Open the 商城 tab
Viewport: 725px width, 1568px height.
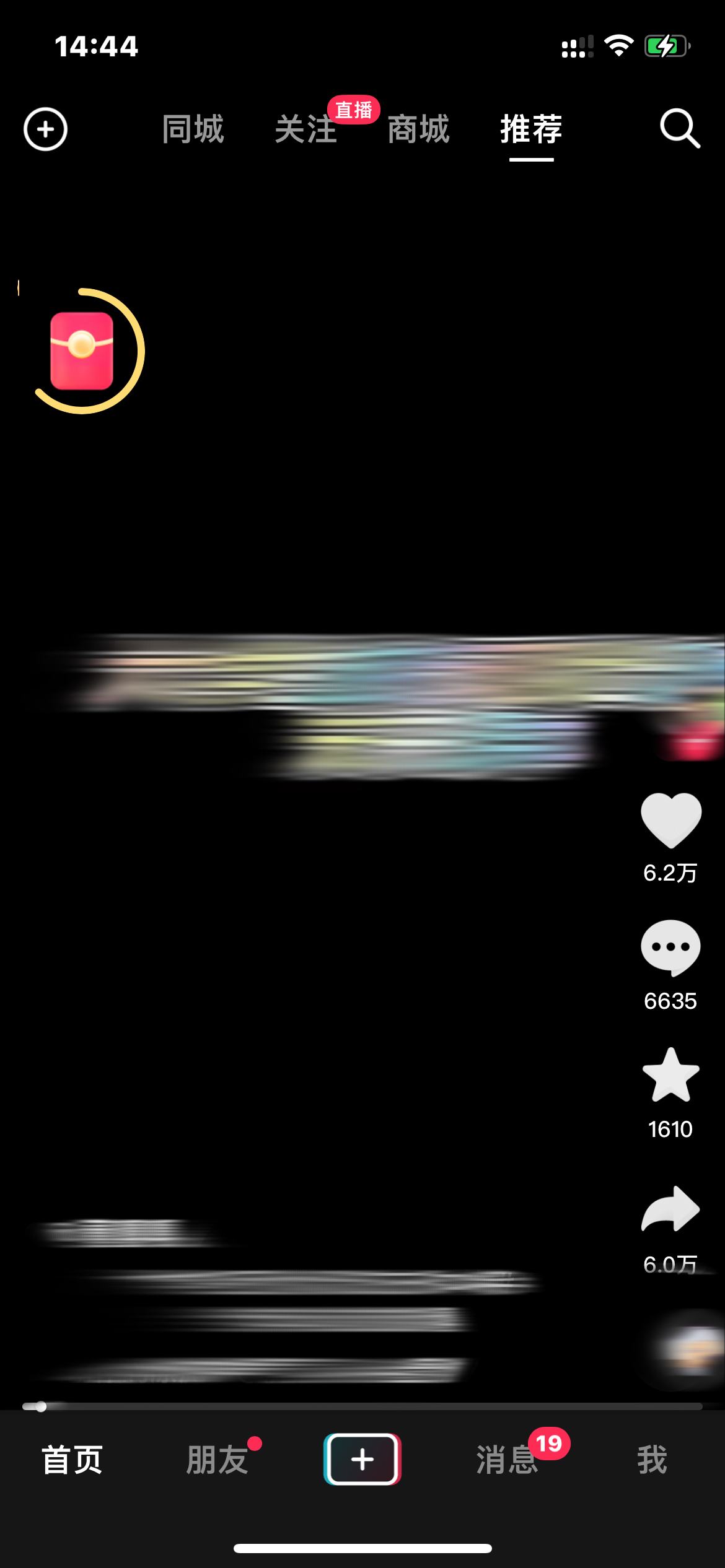point(418,129)
